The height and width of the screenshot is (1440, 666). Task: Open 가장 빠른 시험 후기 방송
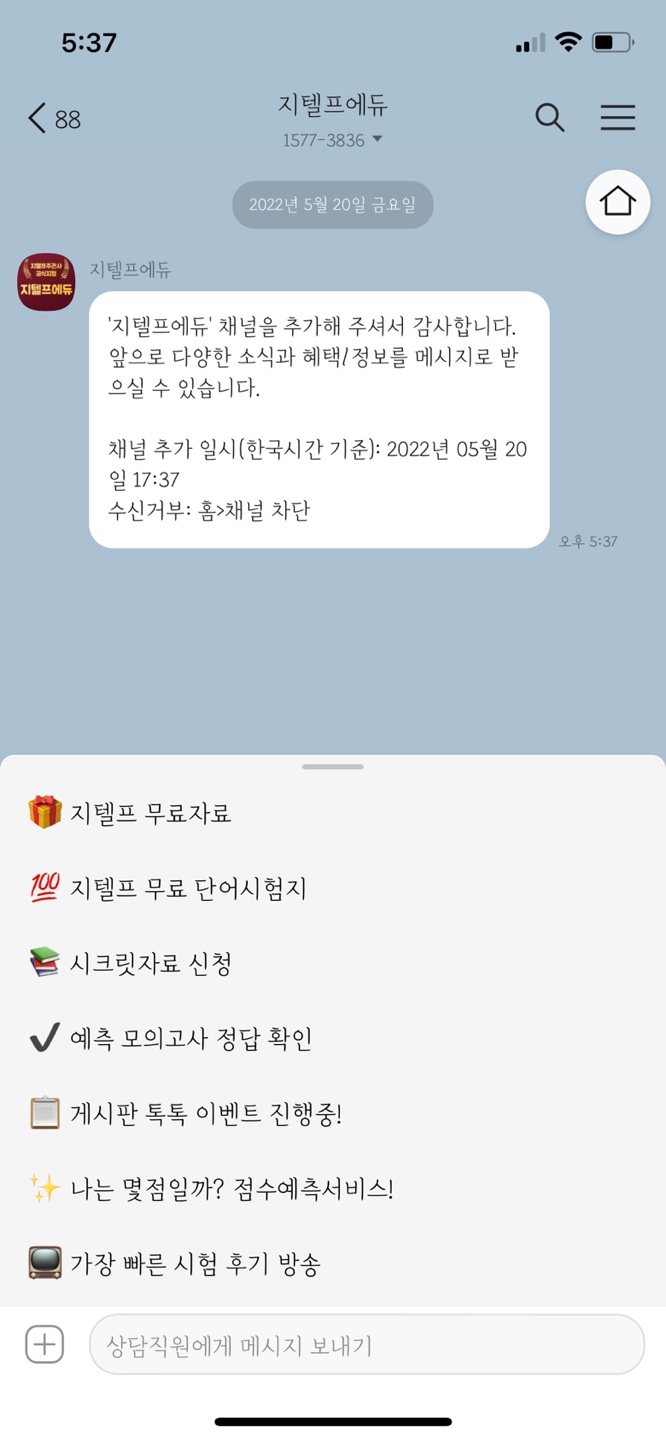pos(195,1264)
